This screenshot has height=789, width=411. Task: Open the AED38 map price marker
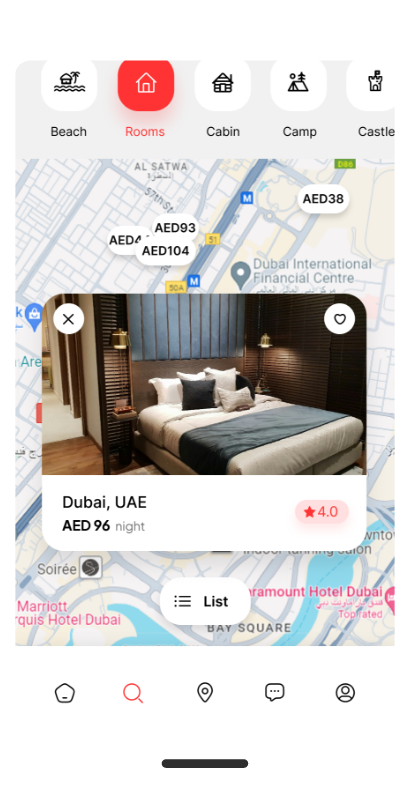click(323, 199)
